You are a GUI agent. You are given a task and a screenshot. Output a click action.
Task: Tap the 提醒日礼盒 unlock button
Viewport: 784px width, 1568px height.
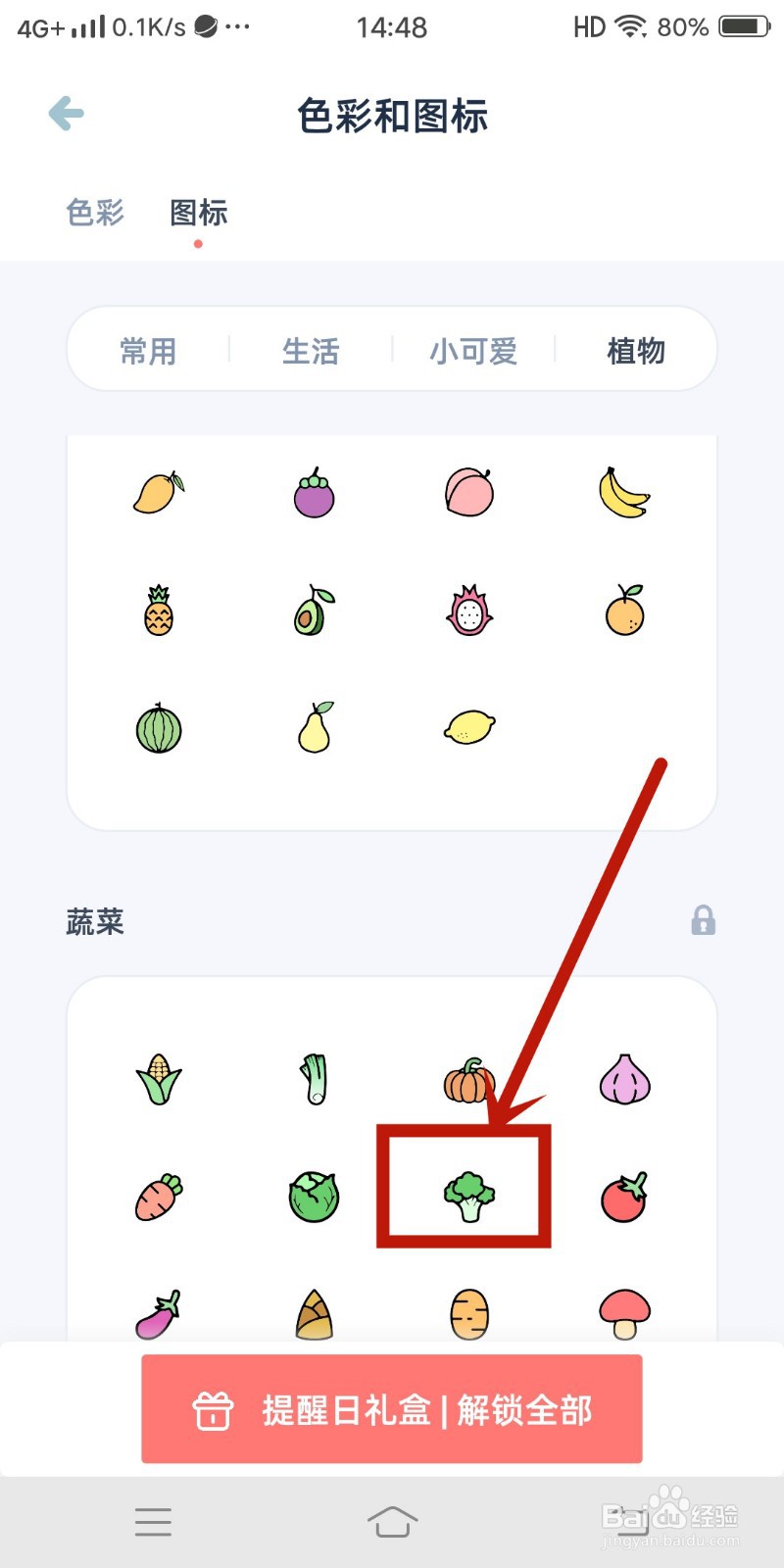[x=392, y=1411]
